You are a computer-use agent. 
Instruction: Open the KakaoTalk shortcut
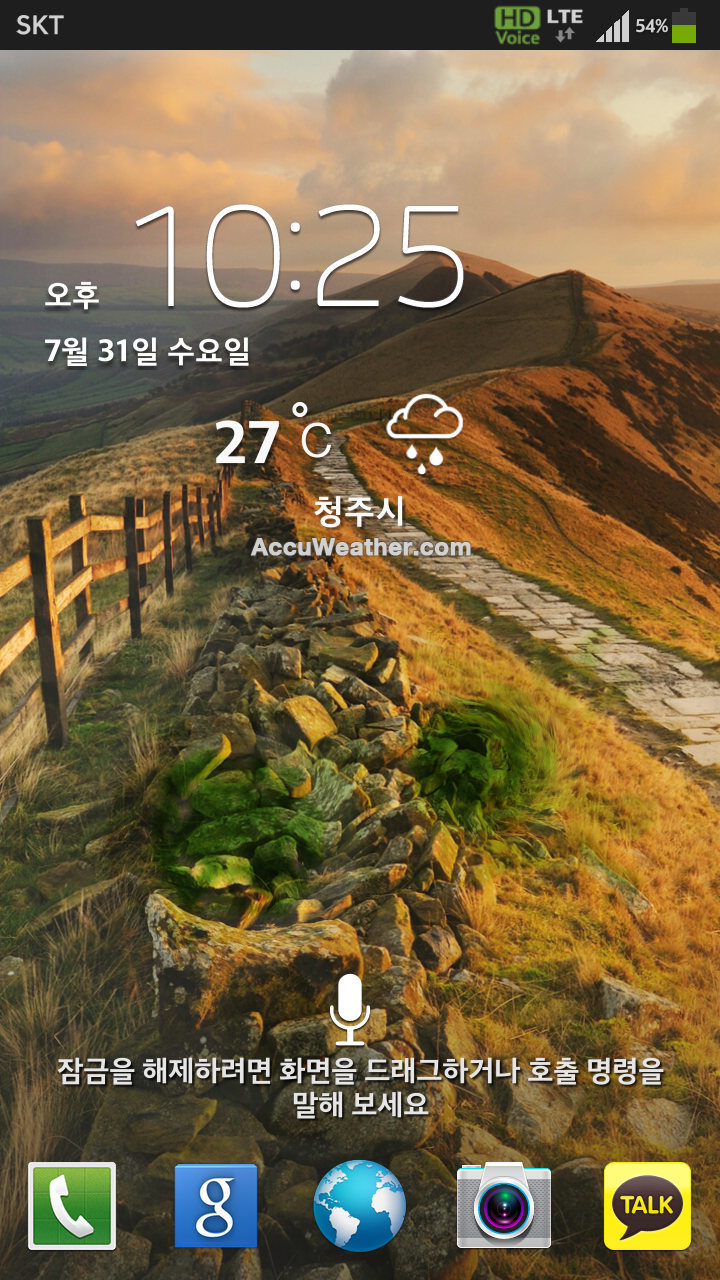(x=647, y=1206)
